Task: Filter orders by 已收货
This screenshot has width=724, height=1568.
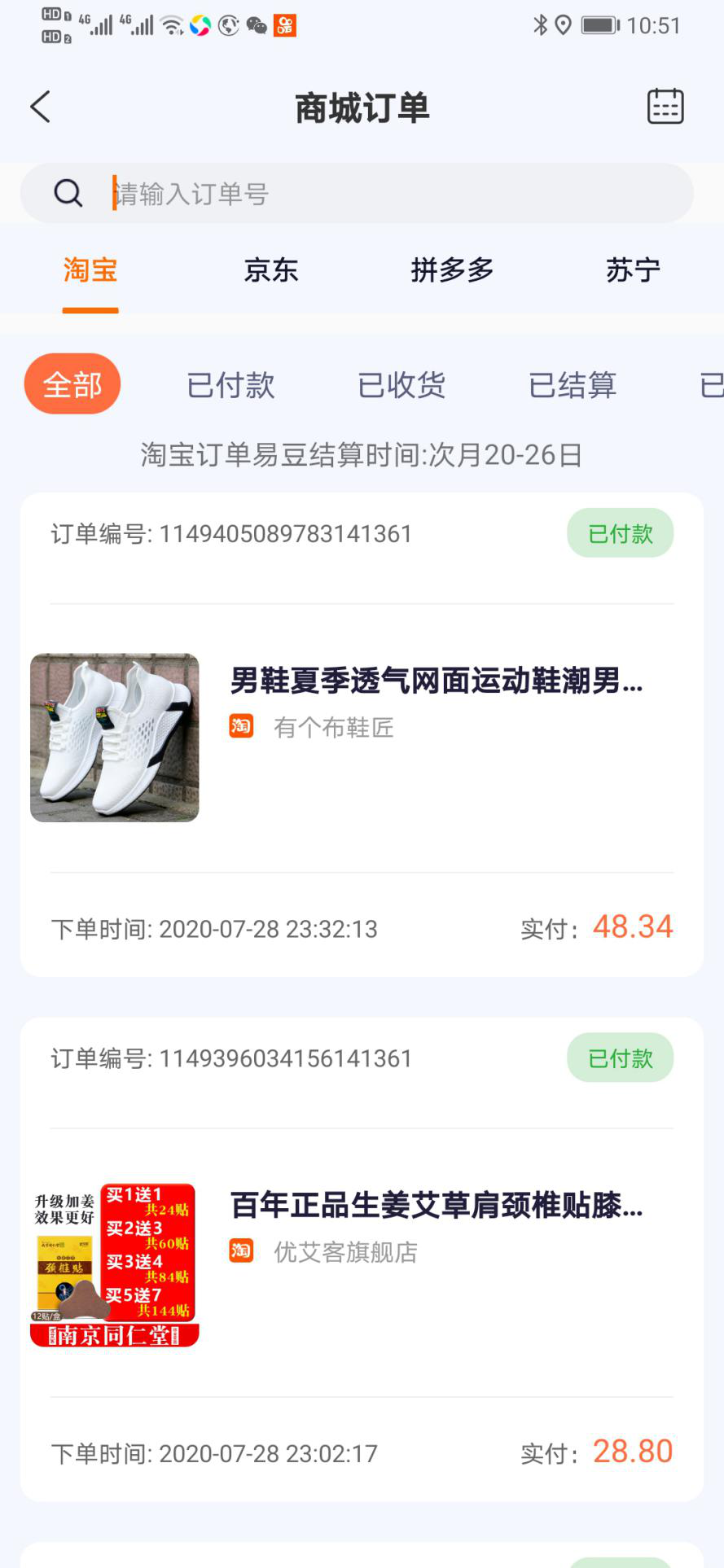Action: click(x=401, y=385)
